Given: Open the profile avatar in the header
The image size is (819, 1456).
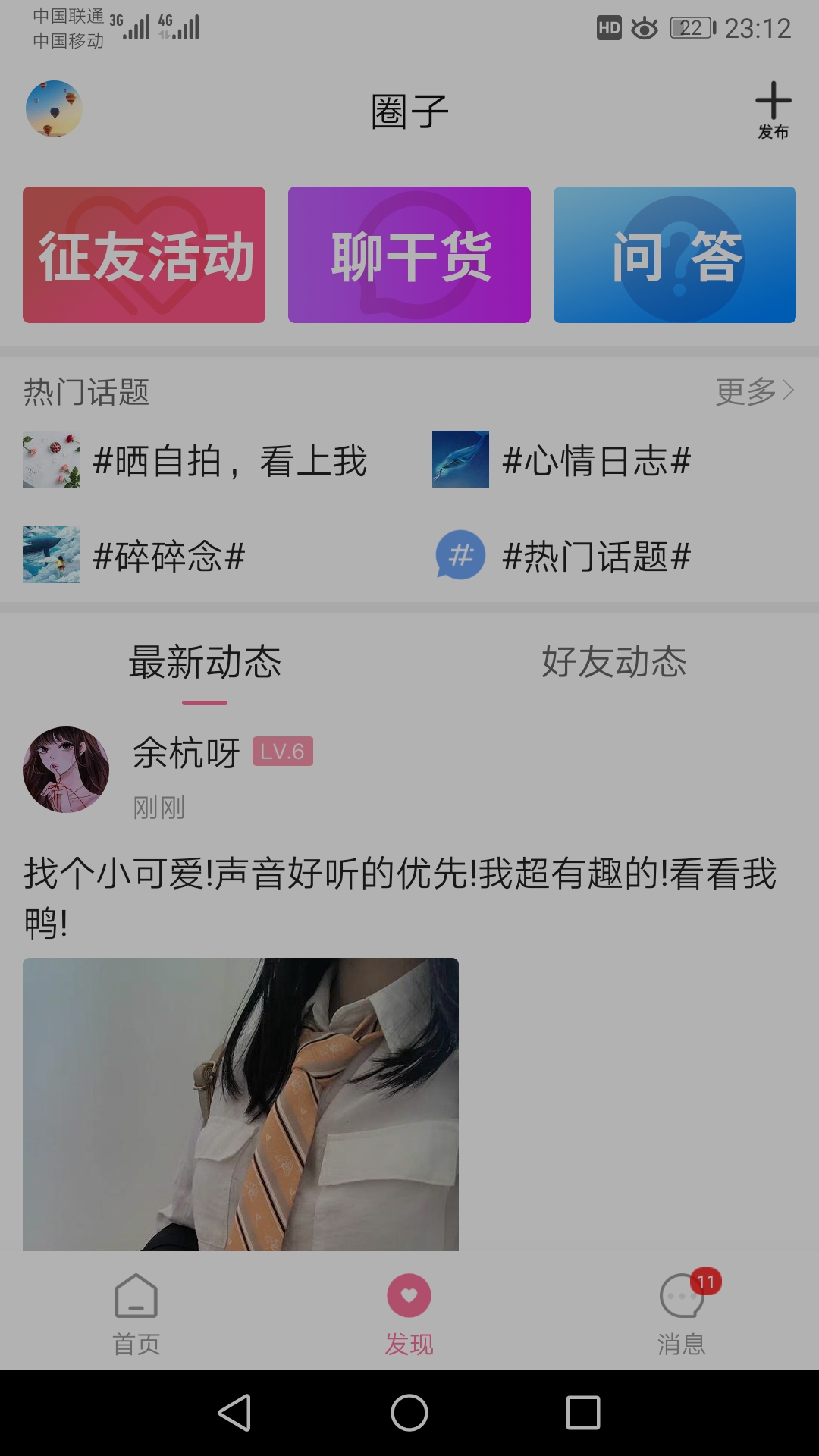Looking at the screenshot, I should 54,109.
